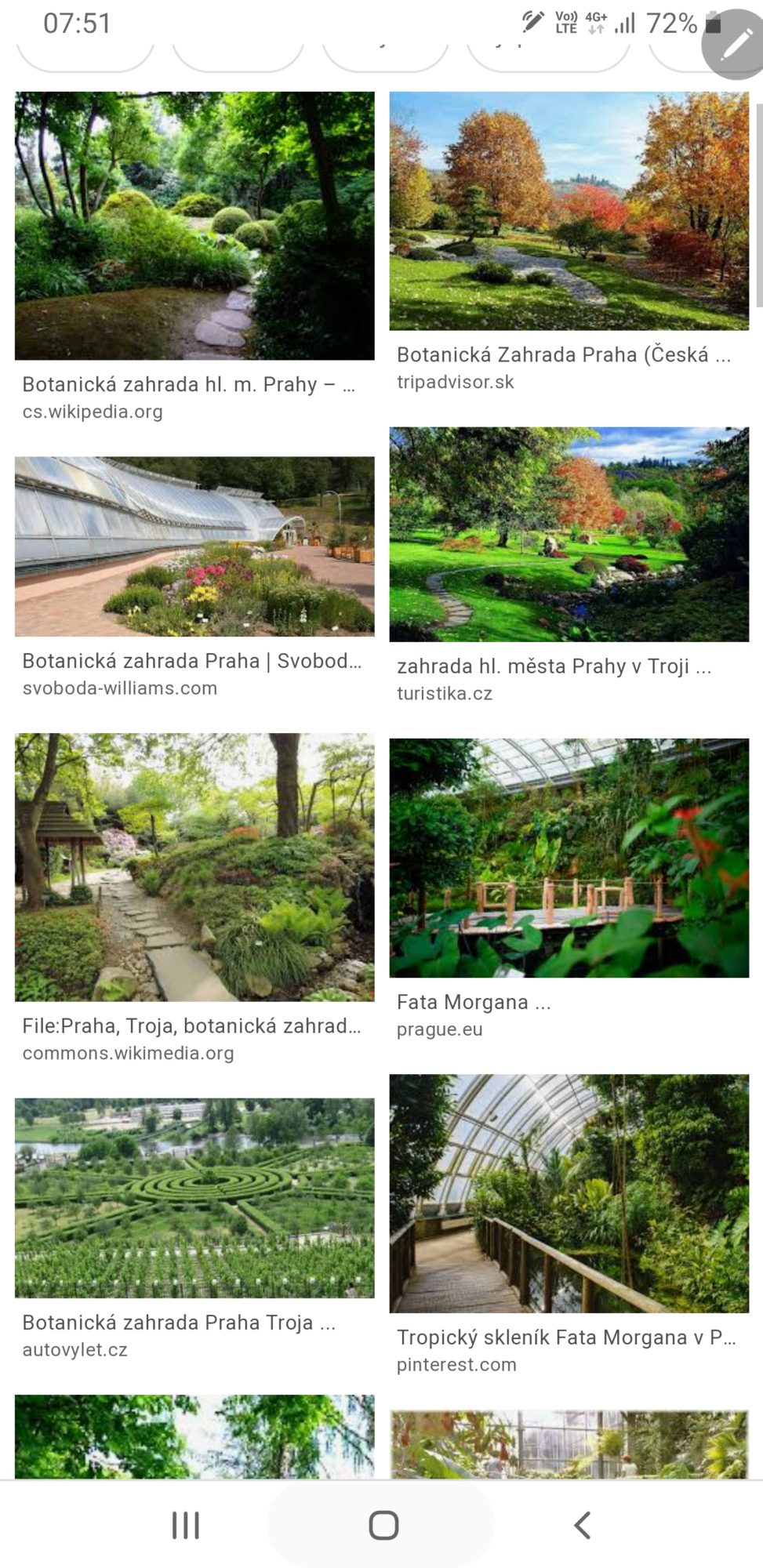The image size is (763, 1568).
Task: Open the turistika.cz zahrada v Troji image
Action: coord(569,535)
